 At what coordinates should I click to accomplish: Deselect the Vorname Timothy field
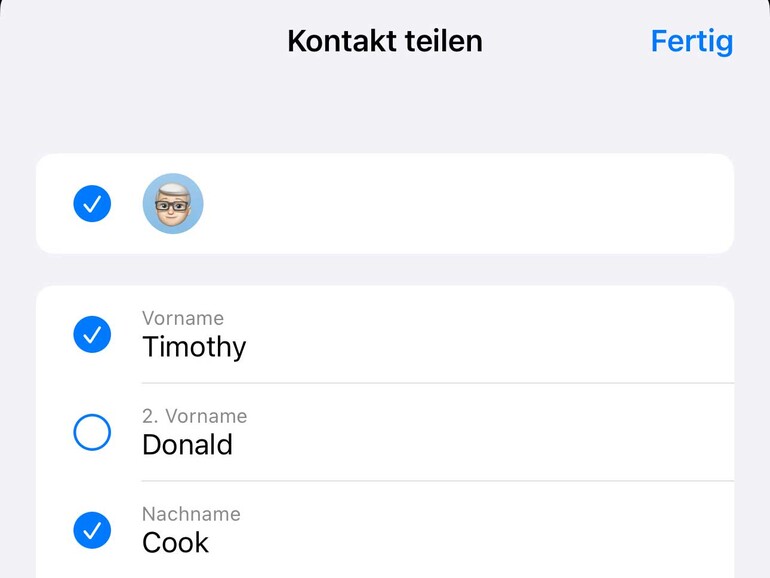point(92,335)
